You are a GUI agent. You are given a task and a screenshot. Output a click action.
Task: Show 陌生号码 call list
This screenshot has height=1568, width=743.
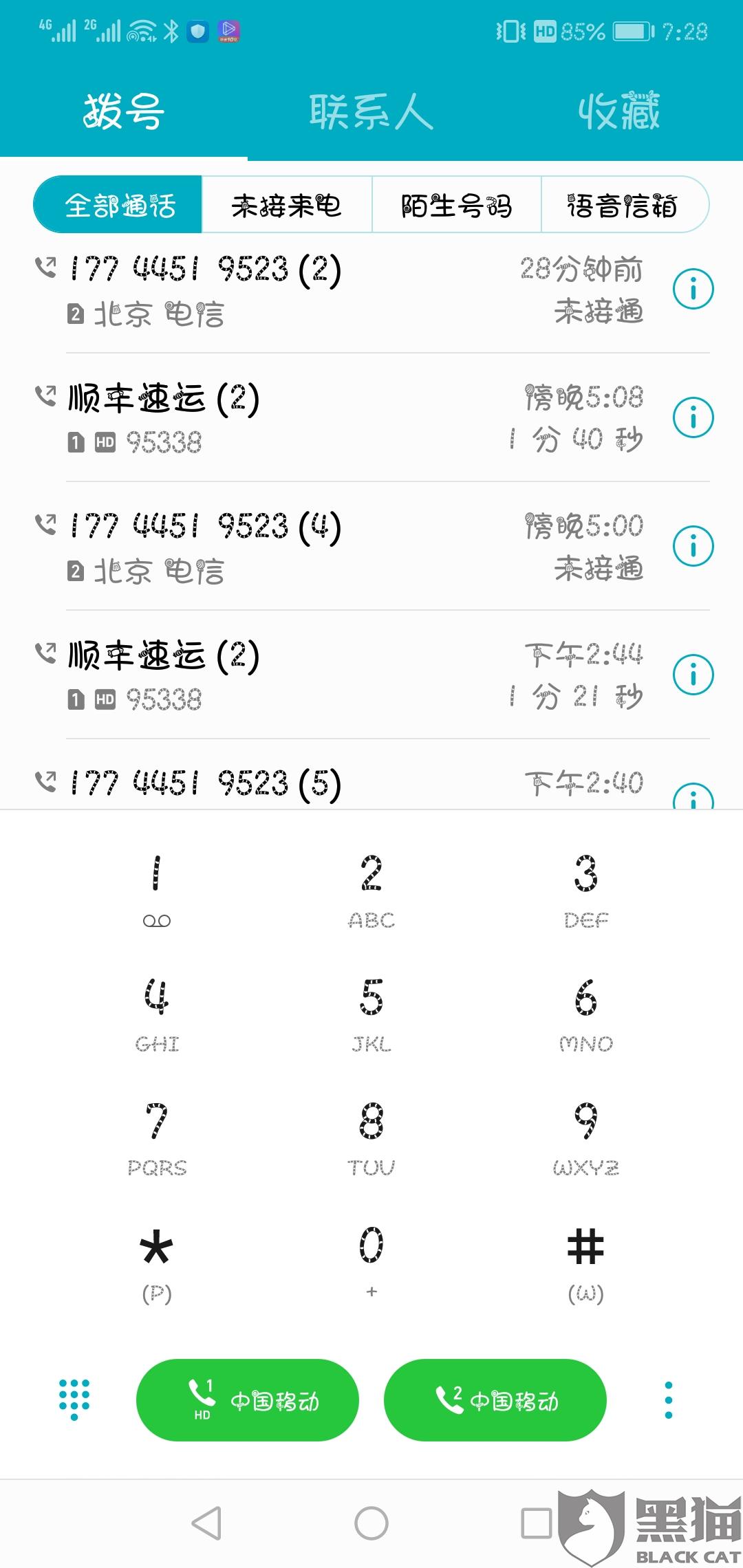[x=456, y=205]
